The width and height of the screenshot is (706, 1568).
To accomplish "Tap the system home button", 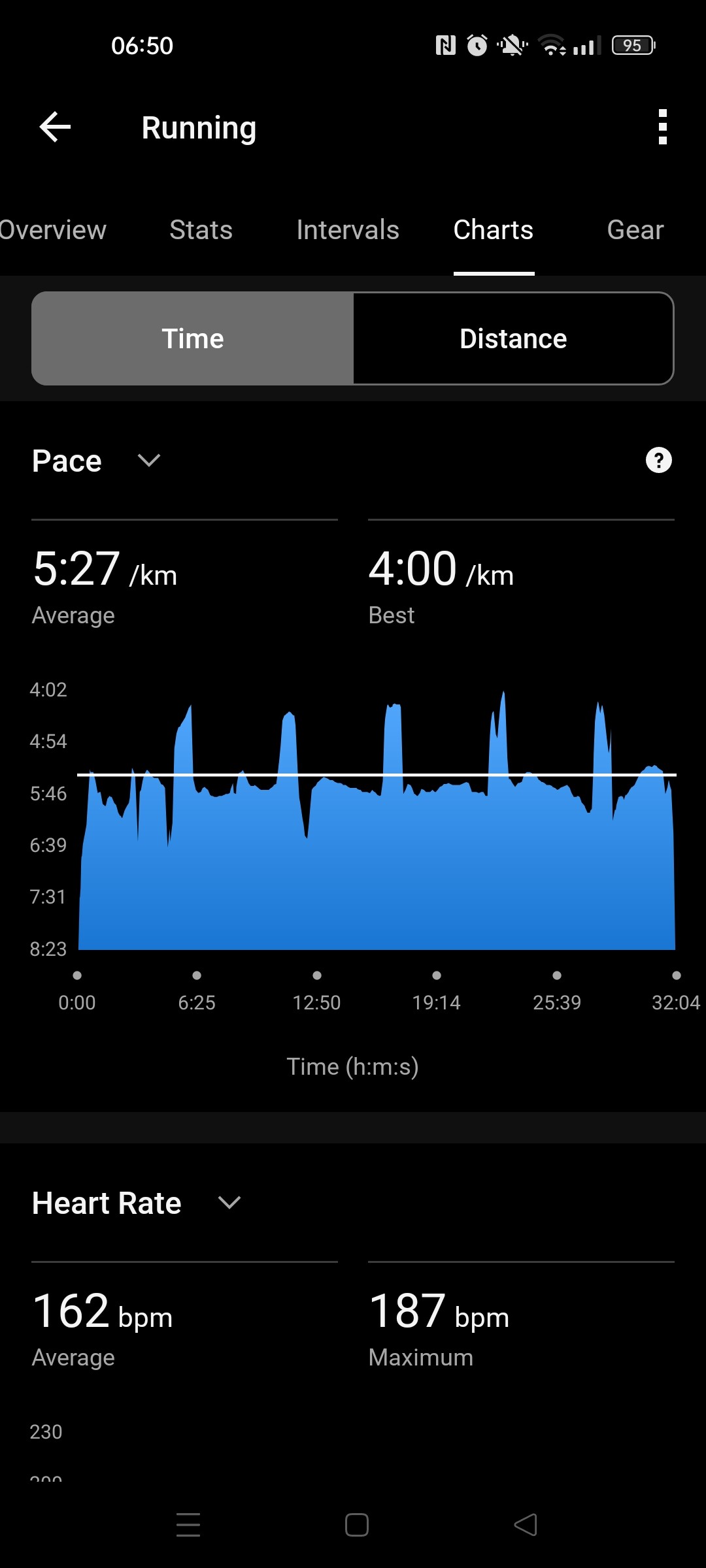I will 356,1525.
